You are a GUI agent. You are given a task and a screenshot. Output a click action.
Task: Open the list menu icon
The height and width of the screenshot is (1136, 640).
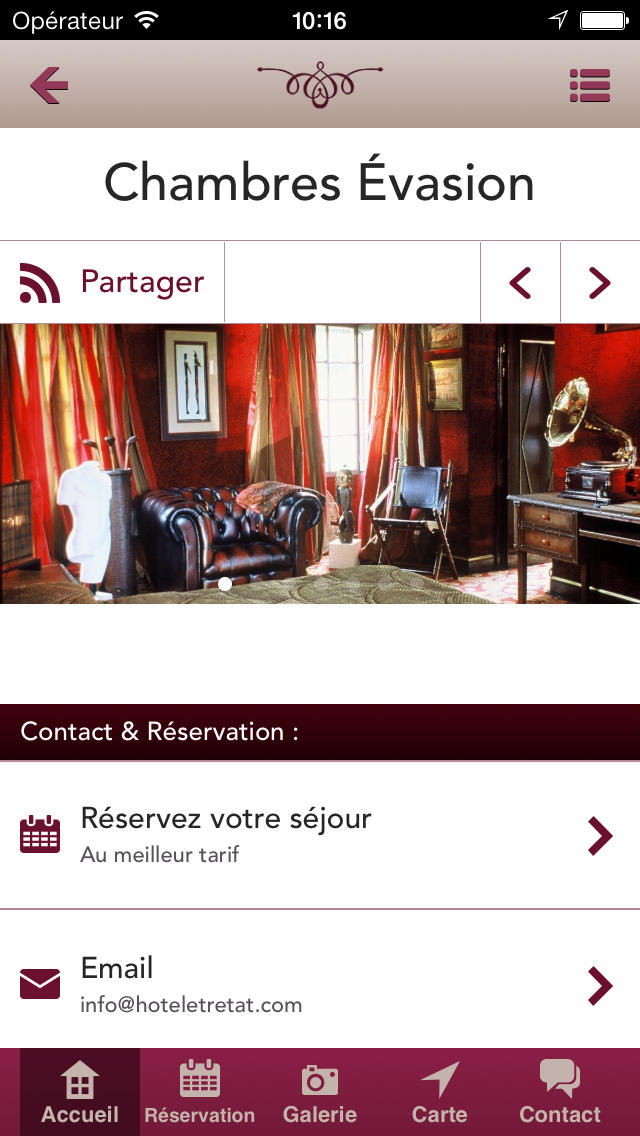[590, 85]
